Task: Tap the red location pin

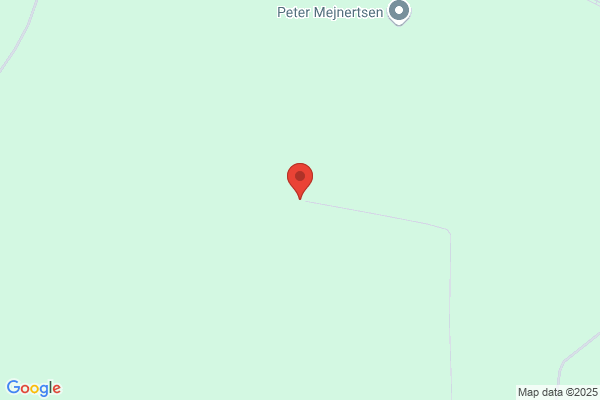Action: click(x=300, y=181)
